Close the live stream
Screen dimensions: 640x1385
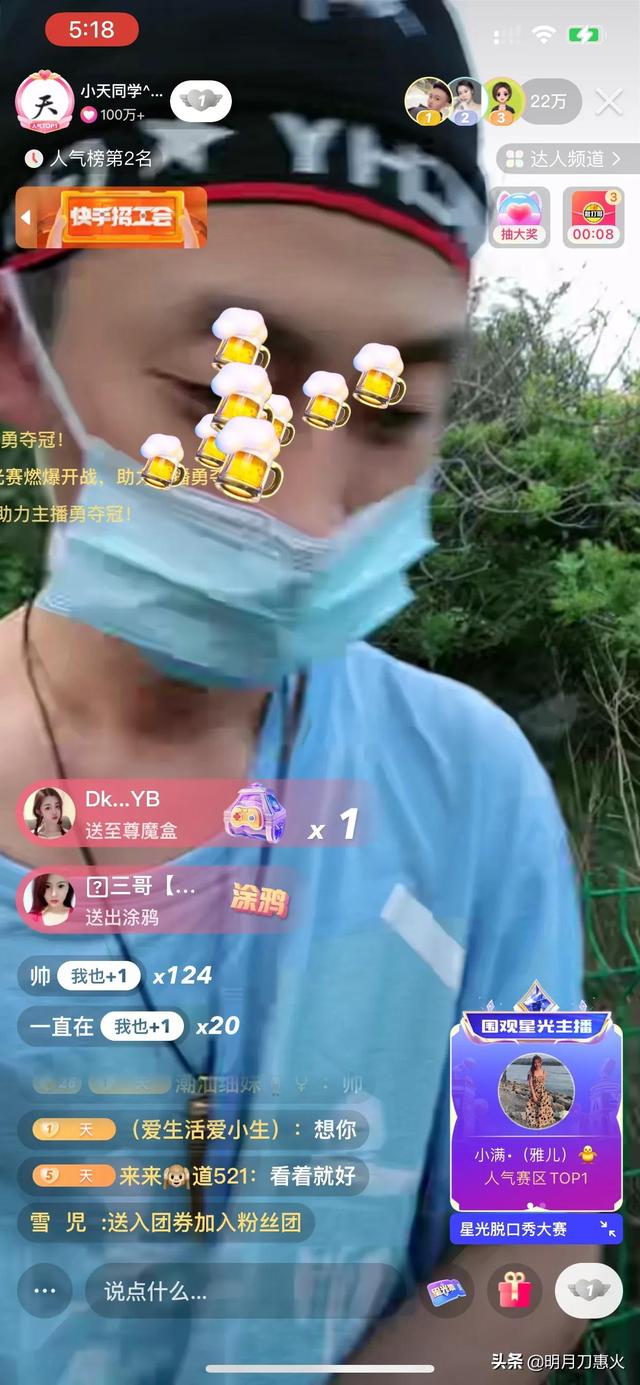[x=609, y=101]
